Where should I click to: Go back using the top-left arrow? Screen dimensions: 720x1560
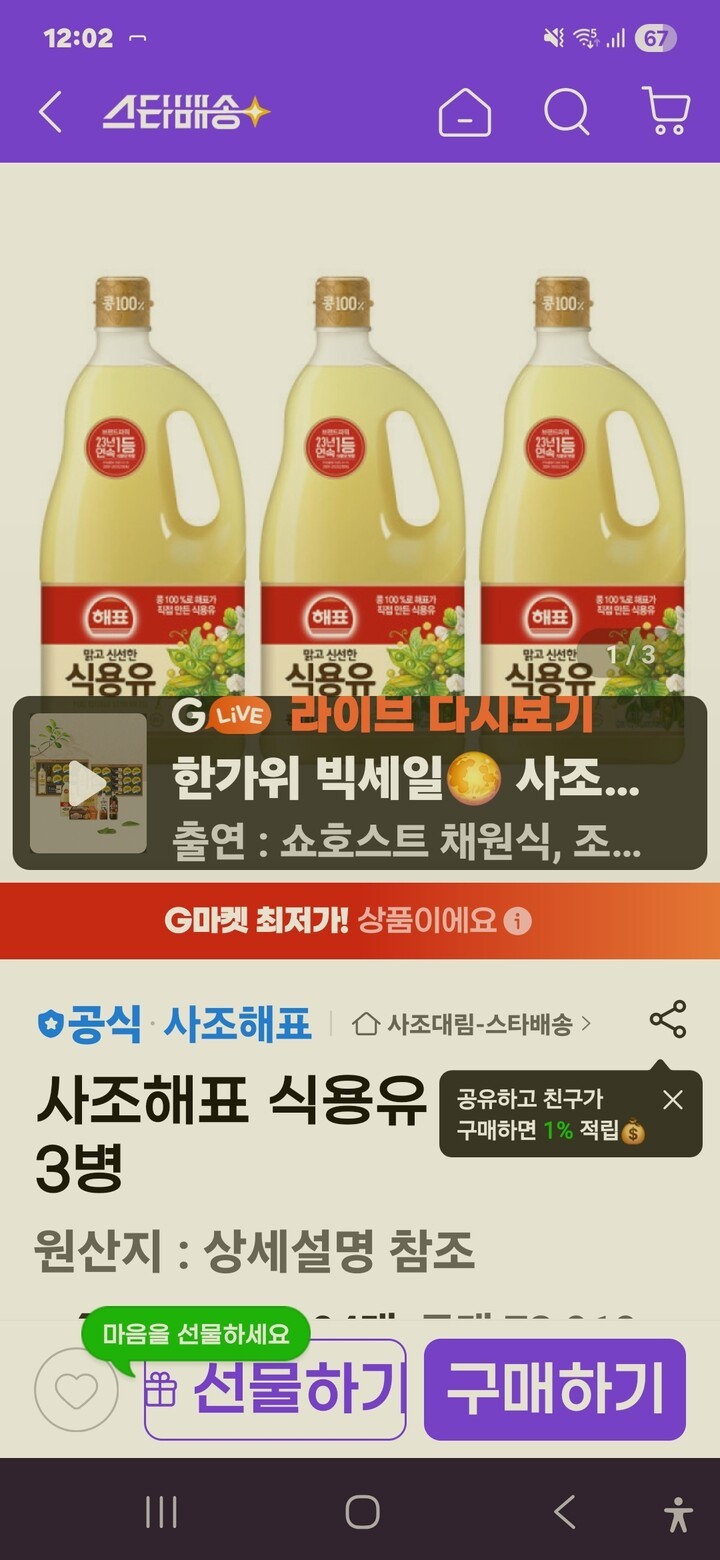50,112
